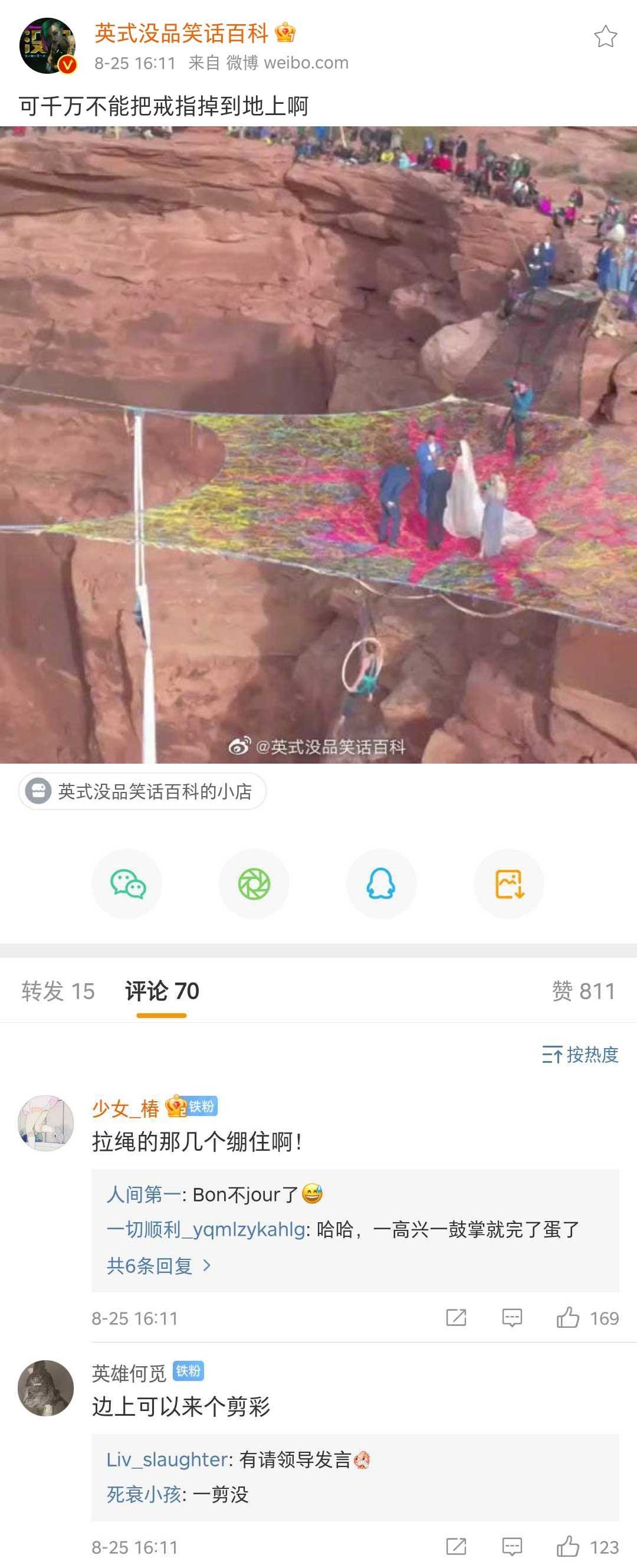637x1568 pixels.
Task: Save the post as an image
Action: (508, 884)
